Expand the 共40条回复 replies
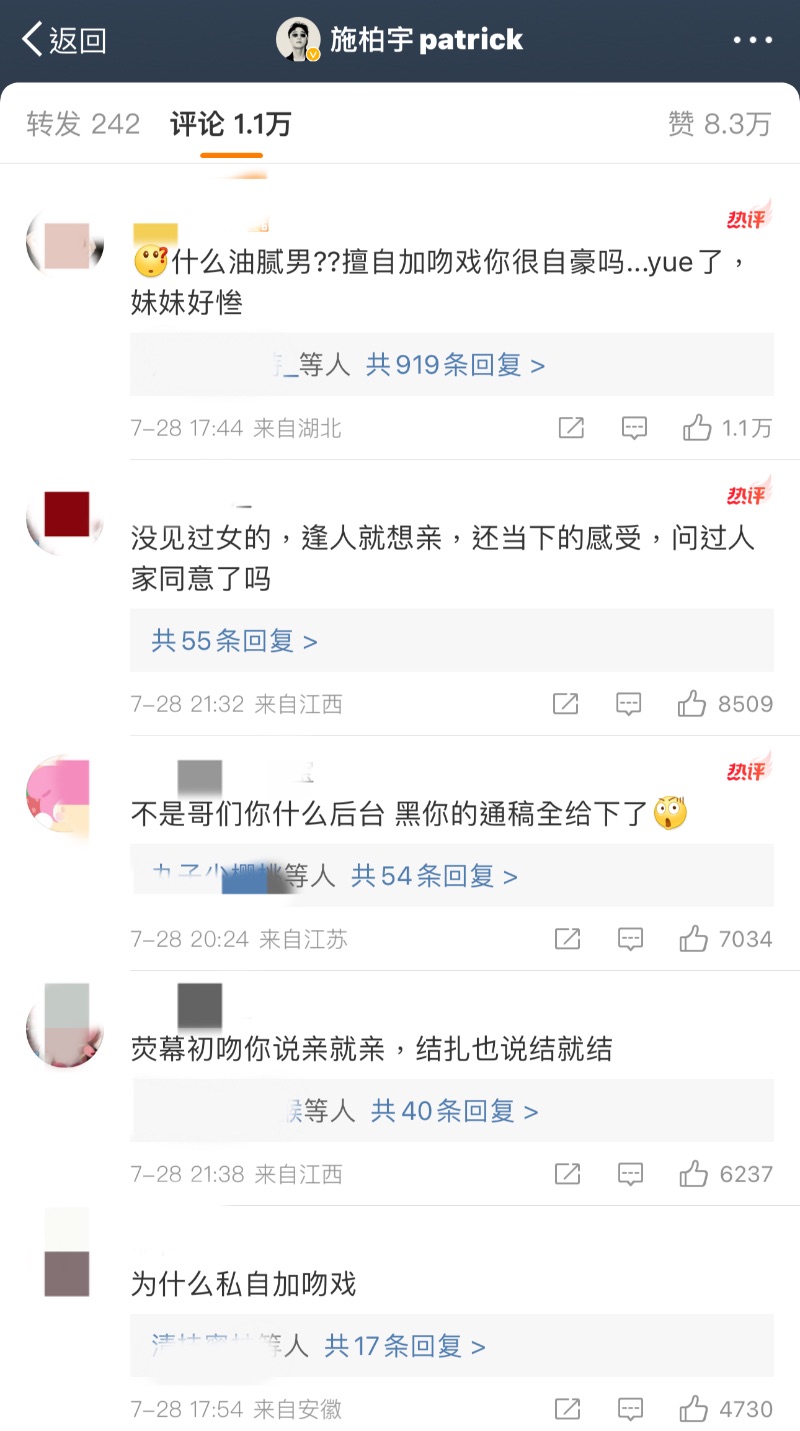This screenshot has height=1431, width=800. tap(454, 1111)
